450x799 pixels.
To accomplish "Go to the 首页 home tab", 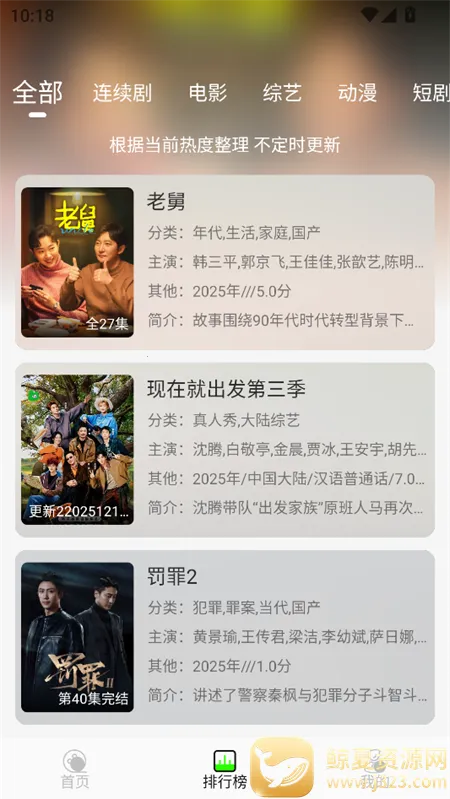I will [x=75, y=769].
